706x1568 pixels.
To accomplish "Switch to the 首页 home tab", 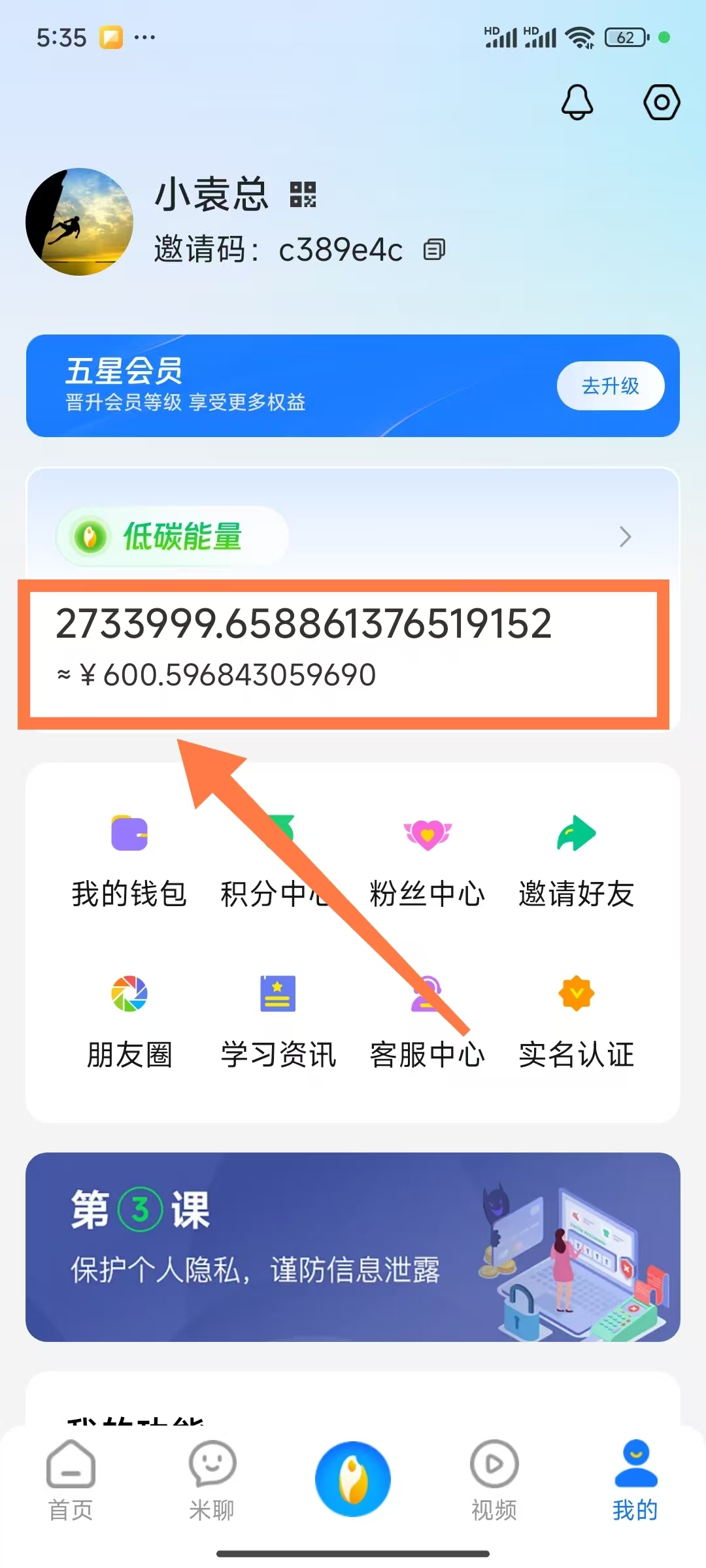I will point(71,1480).
